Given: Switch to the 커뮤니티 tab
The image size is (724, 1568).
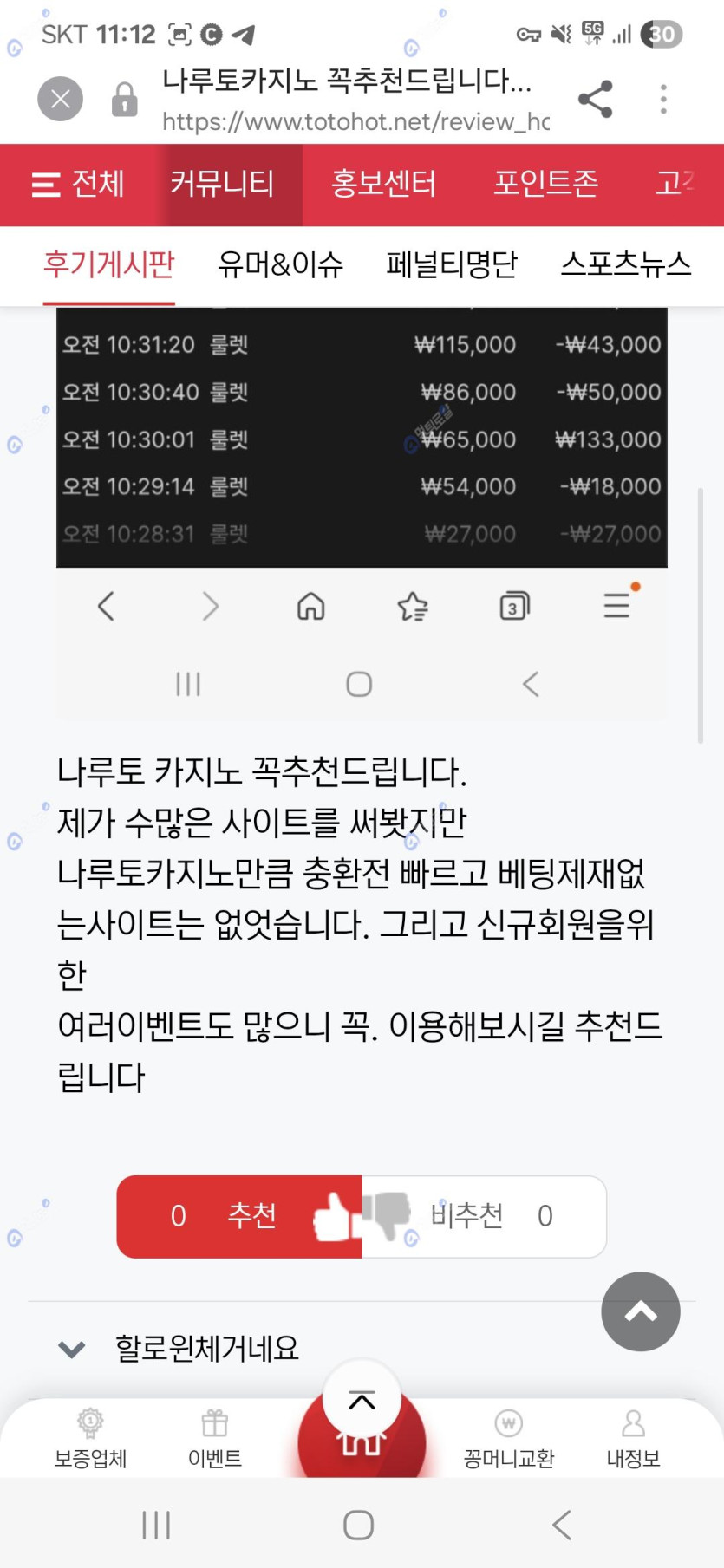Looking at the screenshot, I should point(222,184).
